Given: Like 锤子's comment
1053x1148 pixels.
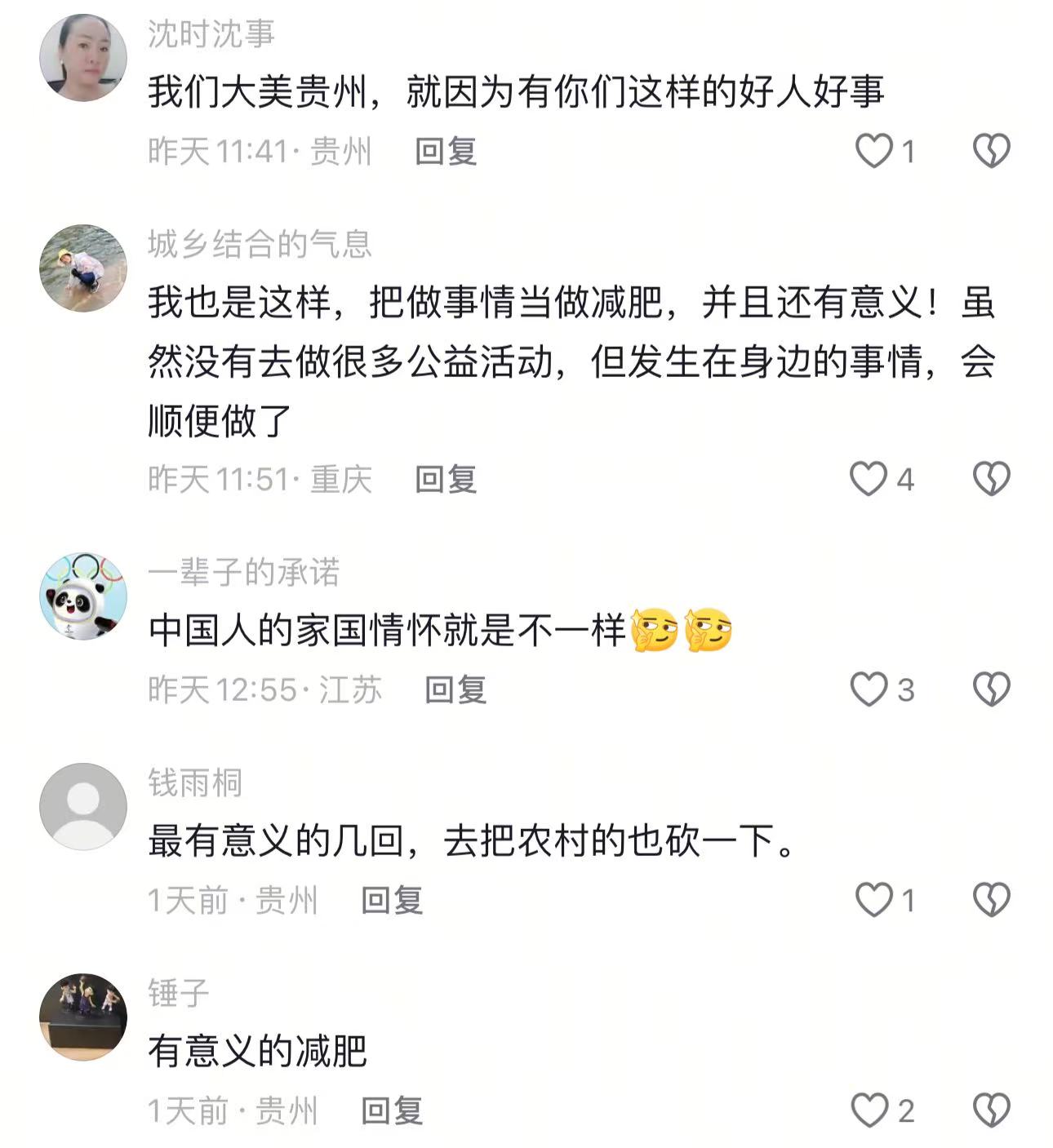Looking at the screenshot, I should (x=869, y=1110).
